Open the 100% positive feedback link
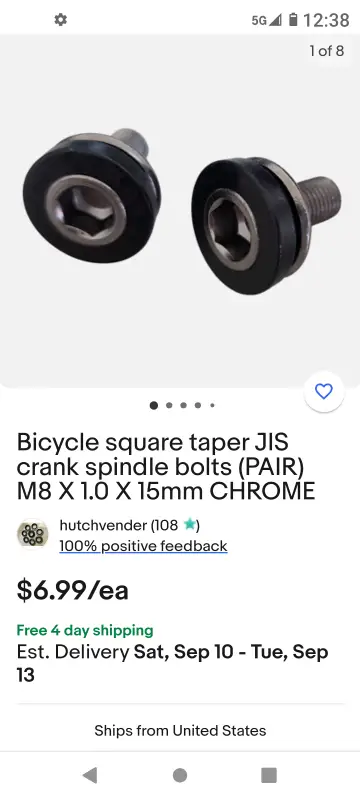This screenshot has width=360, height=800. 143,546
